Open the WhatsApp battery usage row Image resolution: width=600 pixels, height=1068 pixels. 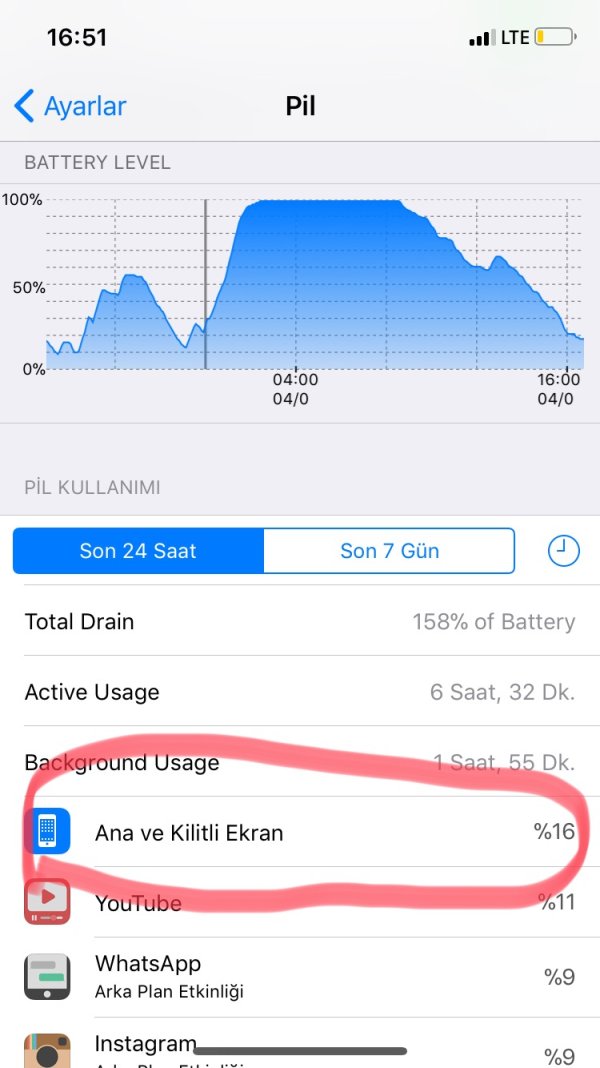pos(300,976)
